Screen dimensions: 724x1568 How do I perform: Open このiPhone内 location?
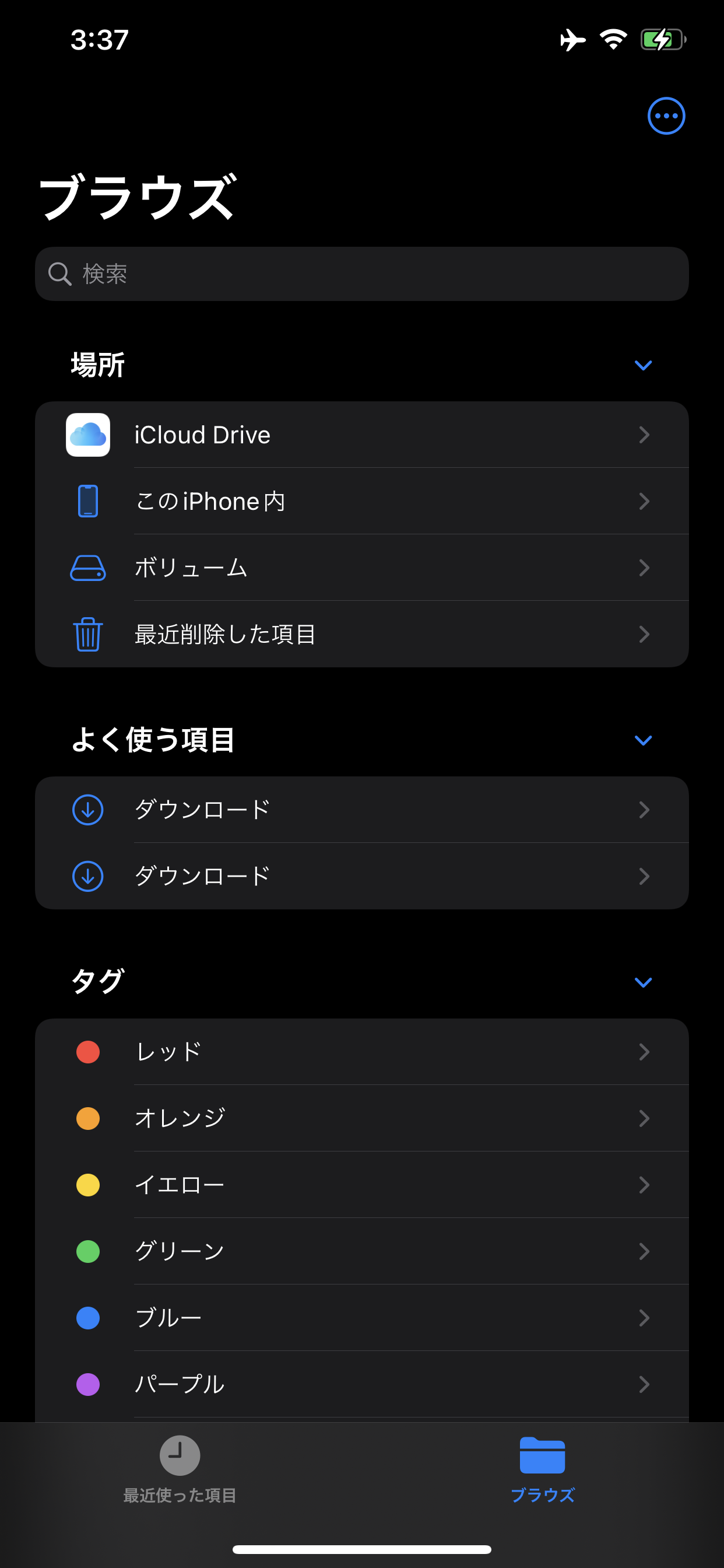(x=361, y=501)
